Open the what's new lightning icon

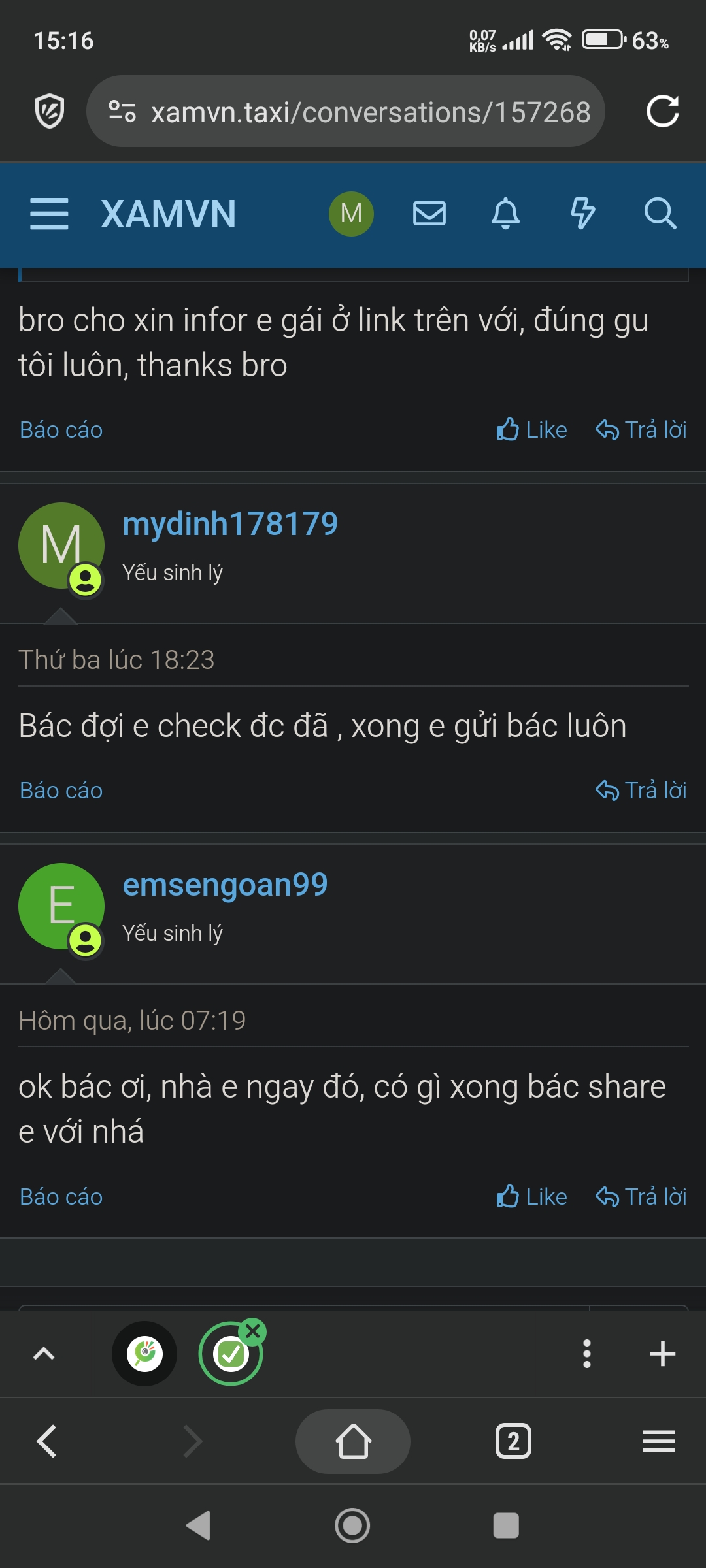582,214
